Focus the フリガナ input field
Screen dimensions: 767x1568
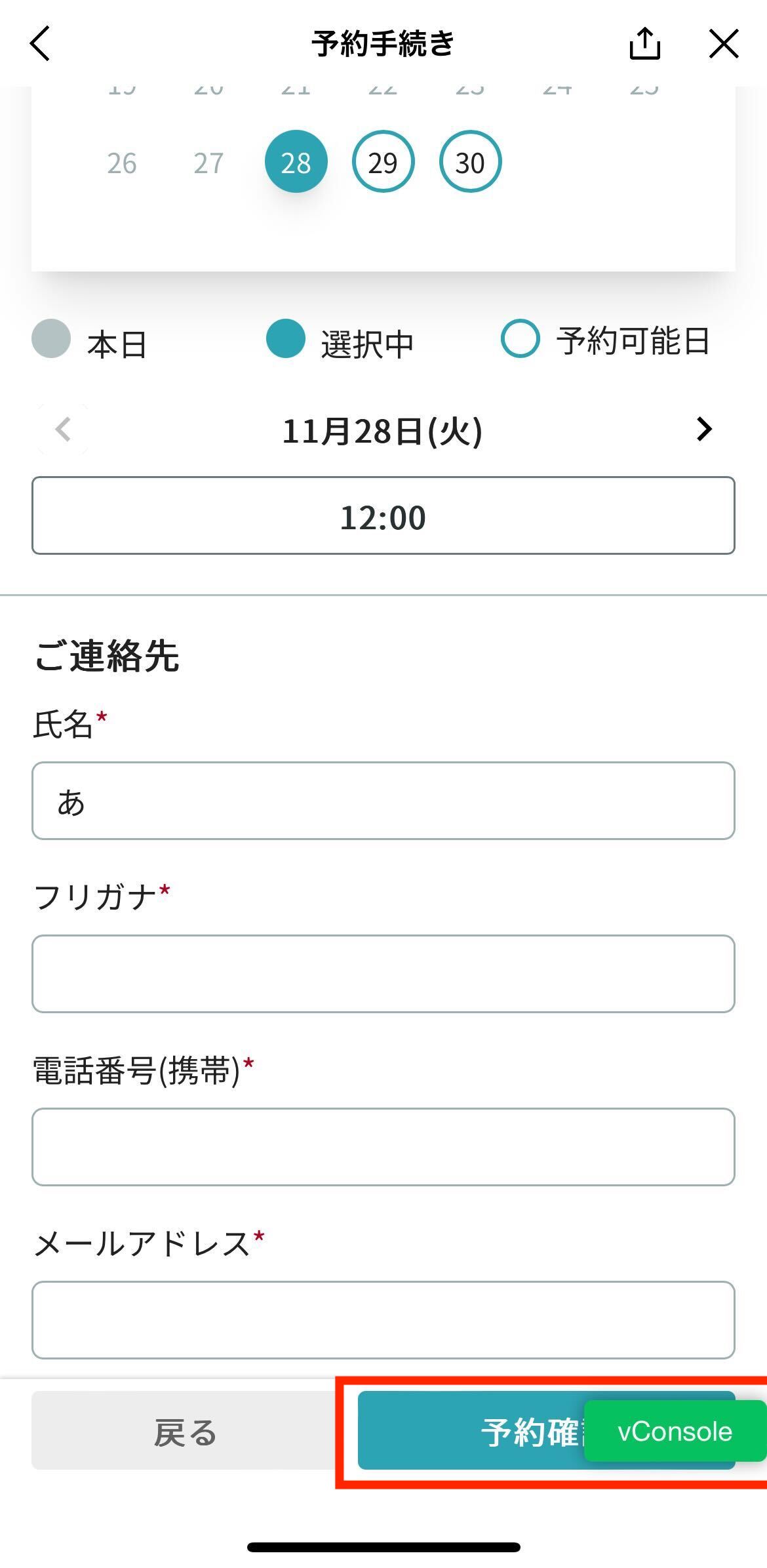(x=383, y=974)
